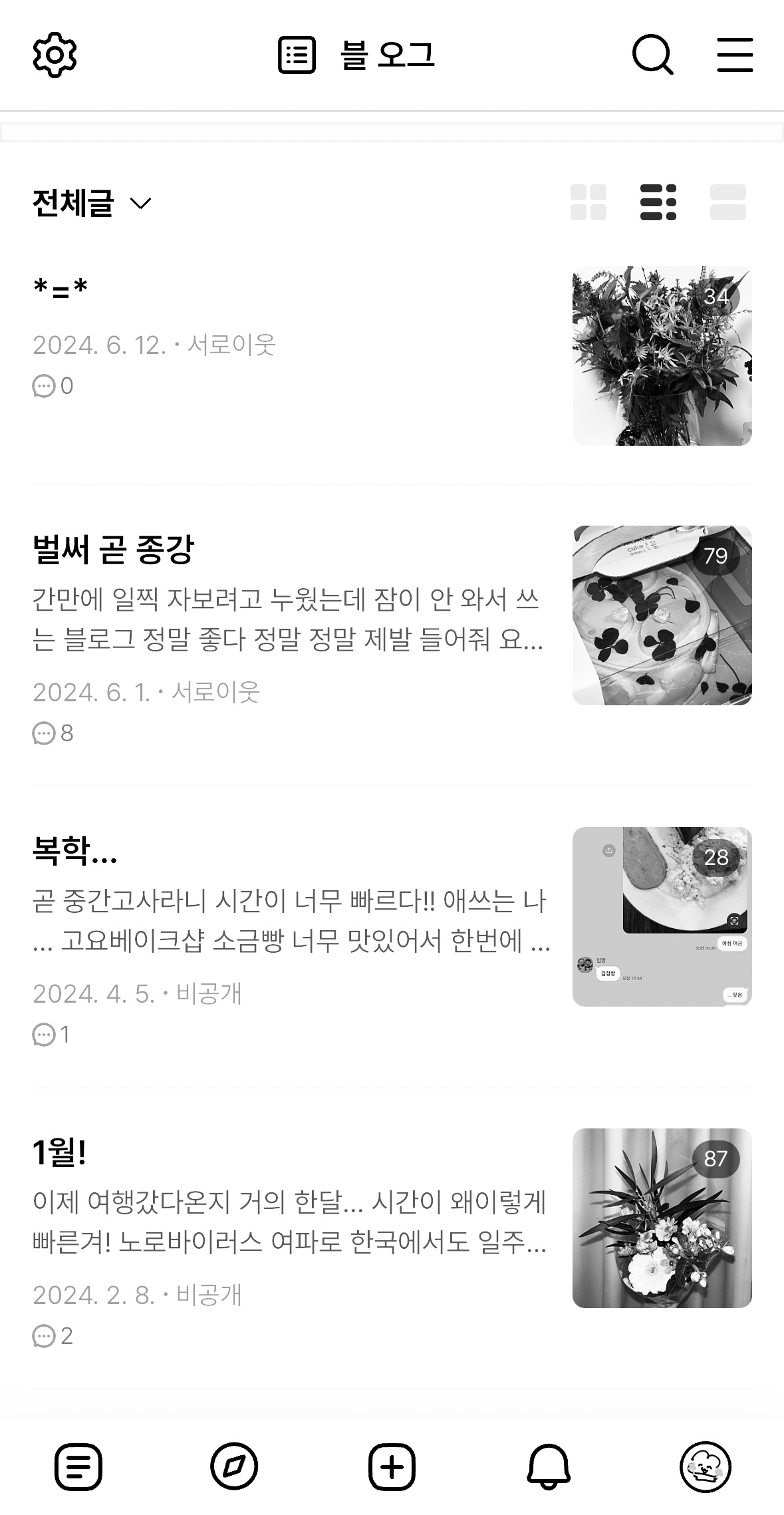
Task: Open the post 1월!
Action: (60, 1152)
